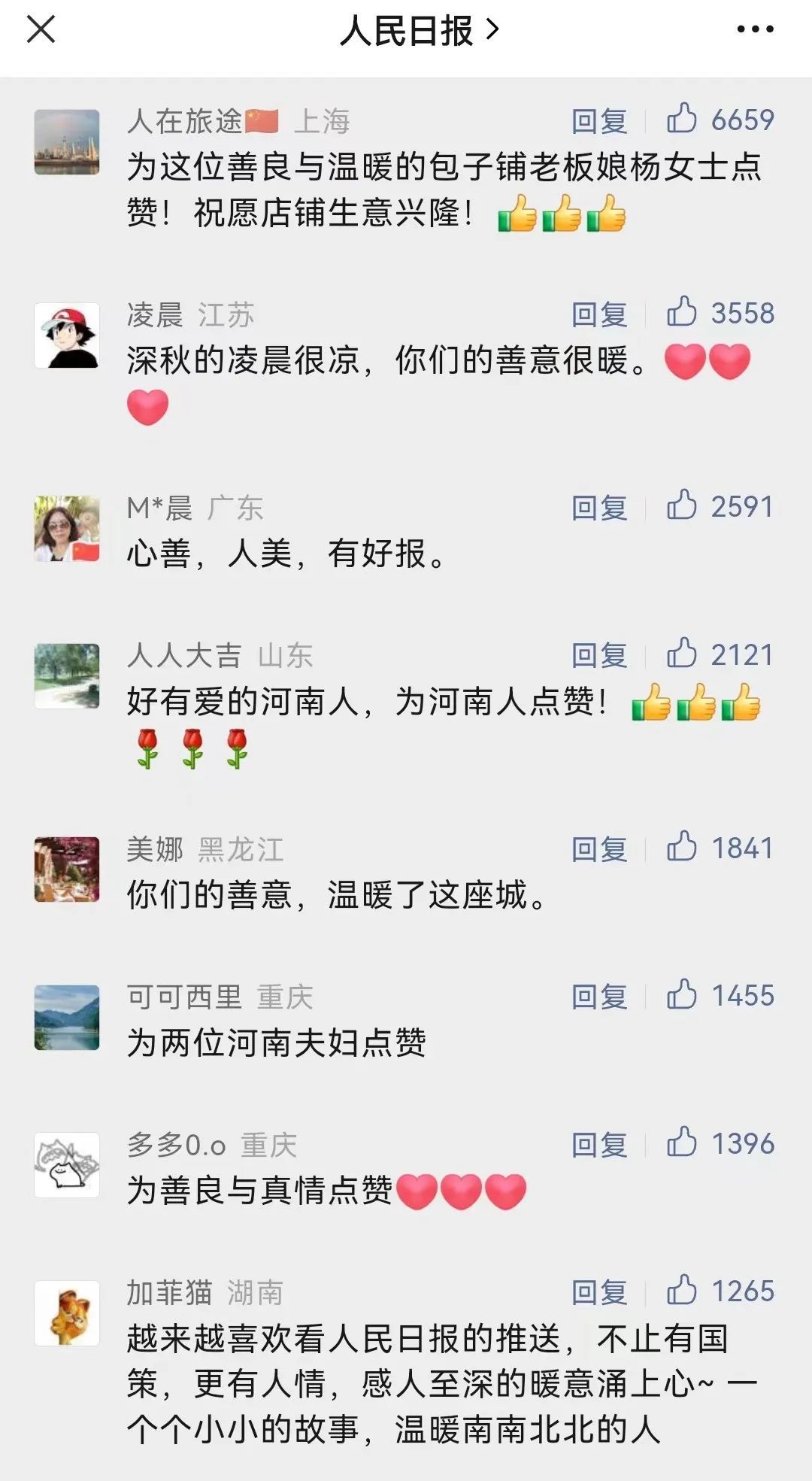Like 可可西里's comment
812x1481 pixels.
(x=720, y=995)
